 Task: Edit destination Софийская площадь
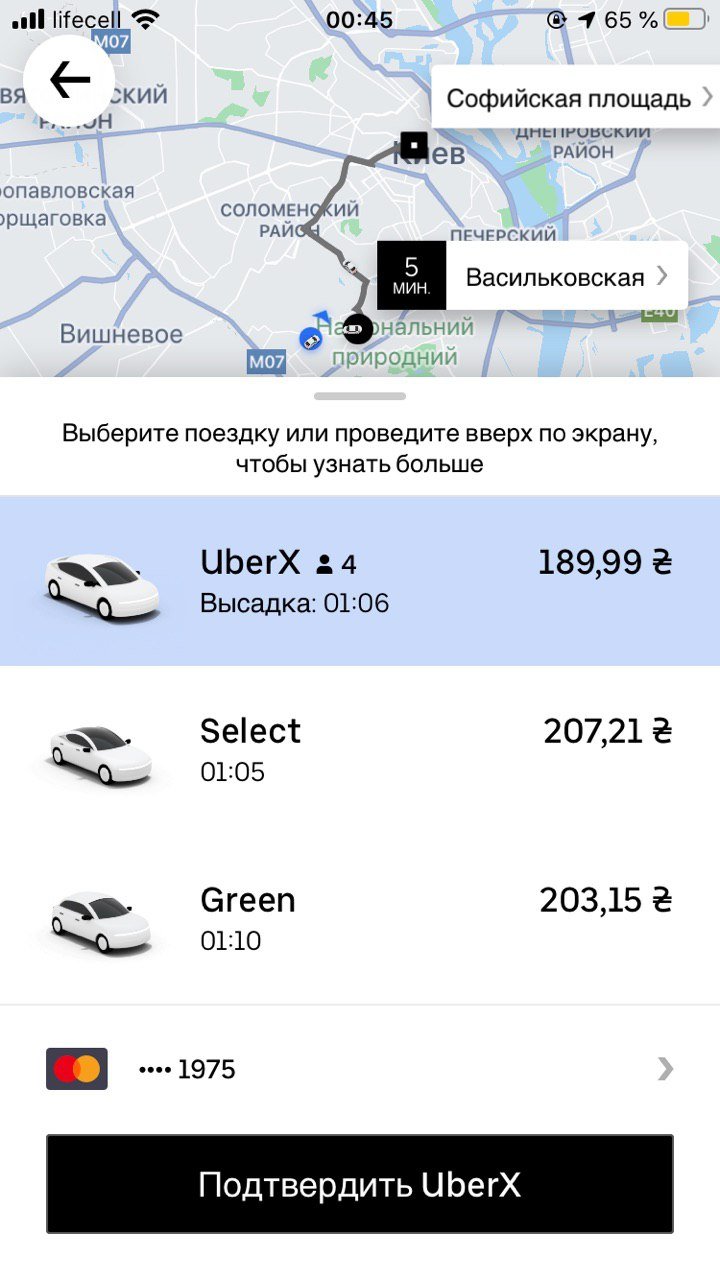(x=575, y=98)
